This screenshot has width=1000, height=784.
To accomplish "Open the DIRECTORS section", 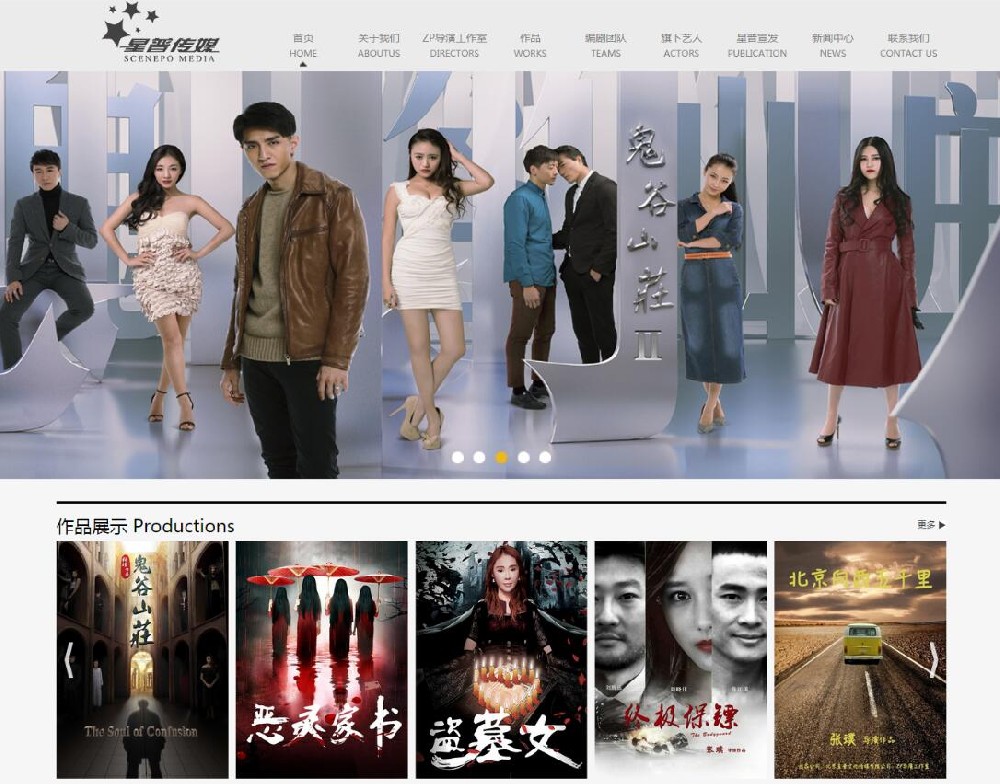I will (x=454, y=46).
